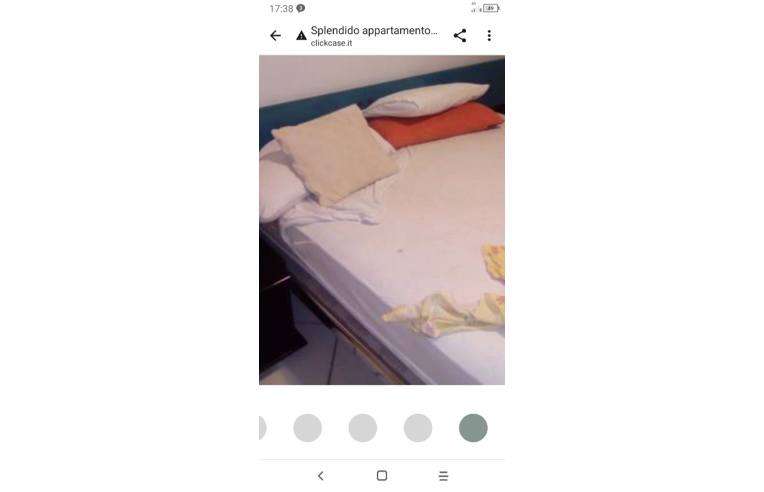Go to the home screen via square button
The width and height of the screenshot is (764, 492).
point(382,476)
